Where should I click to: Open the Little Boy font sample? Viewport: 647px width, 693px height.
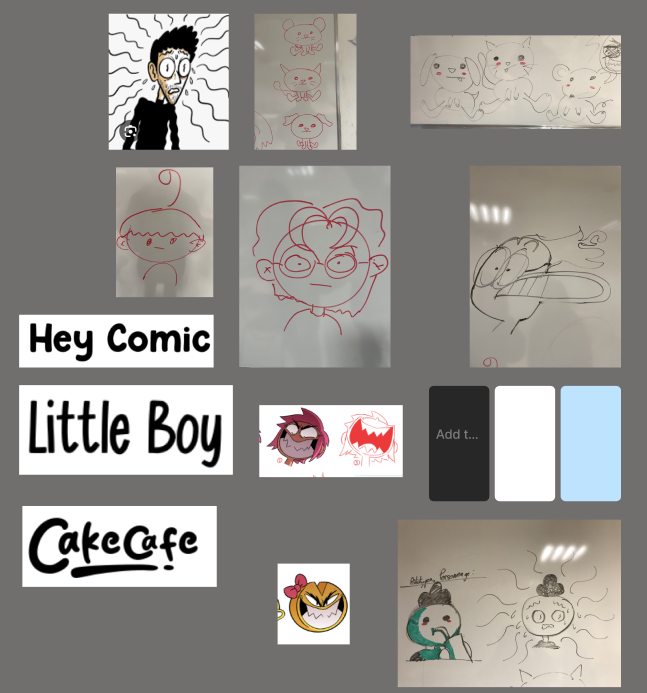pyautogui.click(x=125, y=430)
